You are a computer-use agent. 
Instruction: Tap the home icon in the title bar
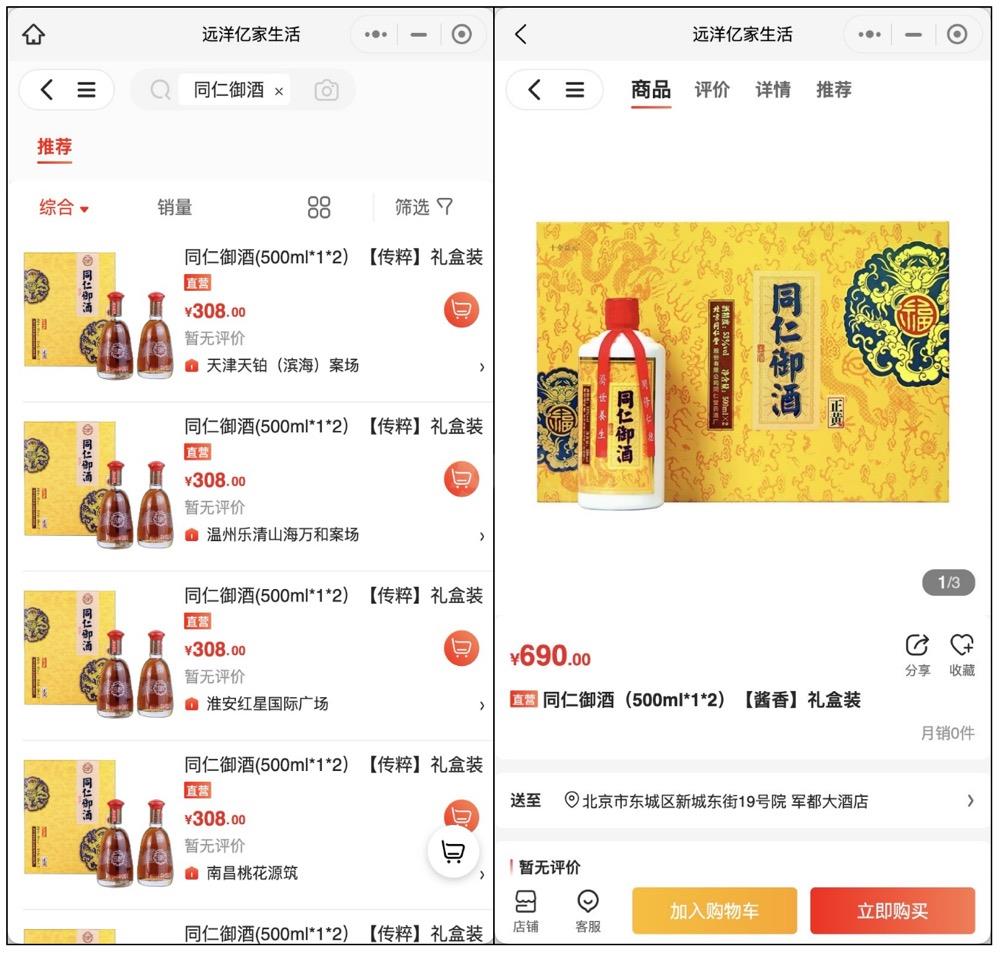point(34,34)
